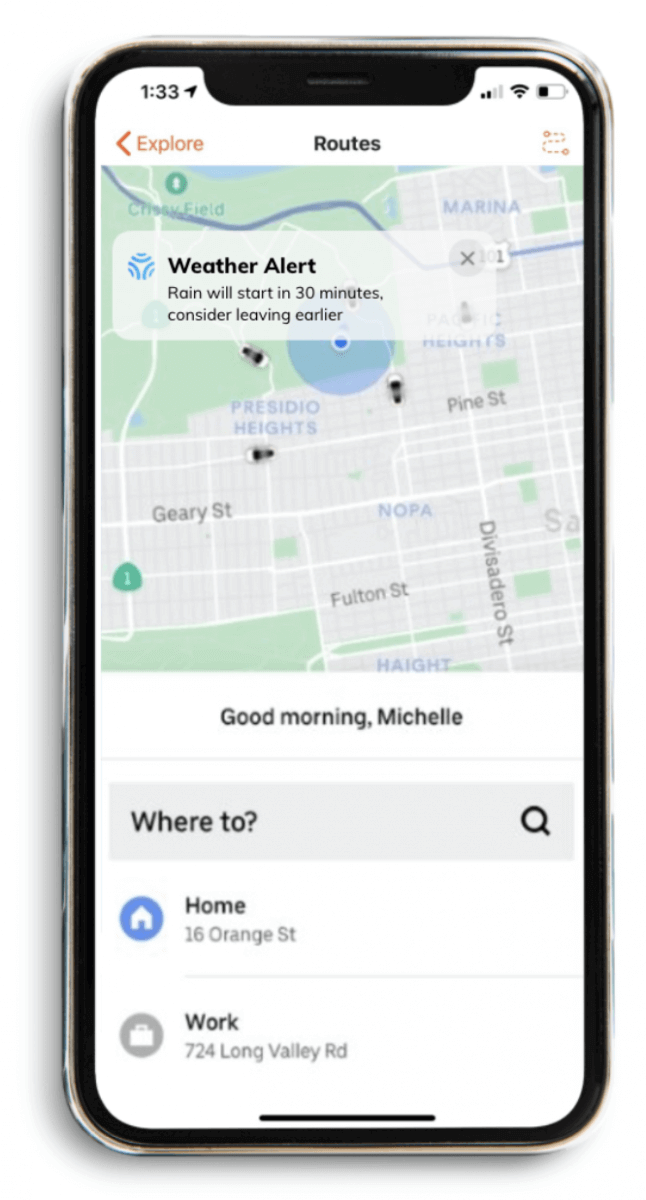Image resolution: width=646 pixels, height=1200 pixels.
Task: Dismiss the Weather Alert banner
Action: (467, 260)
